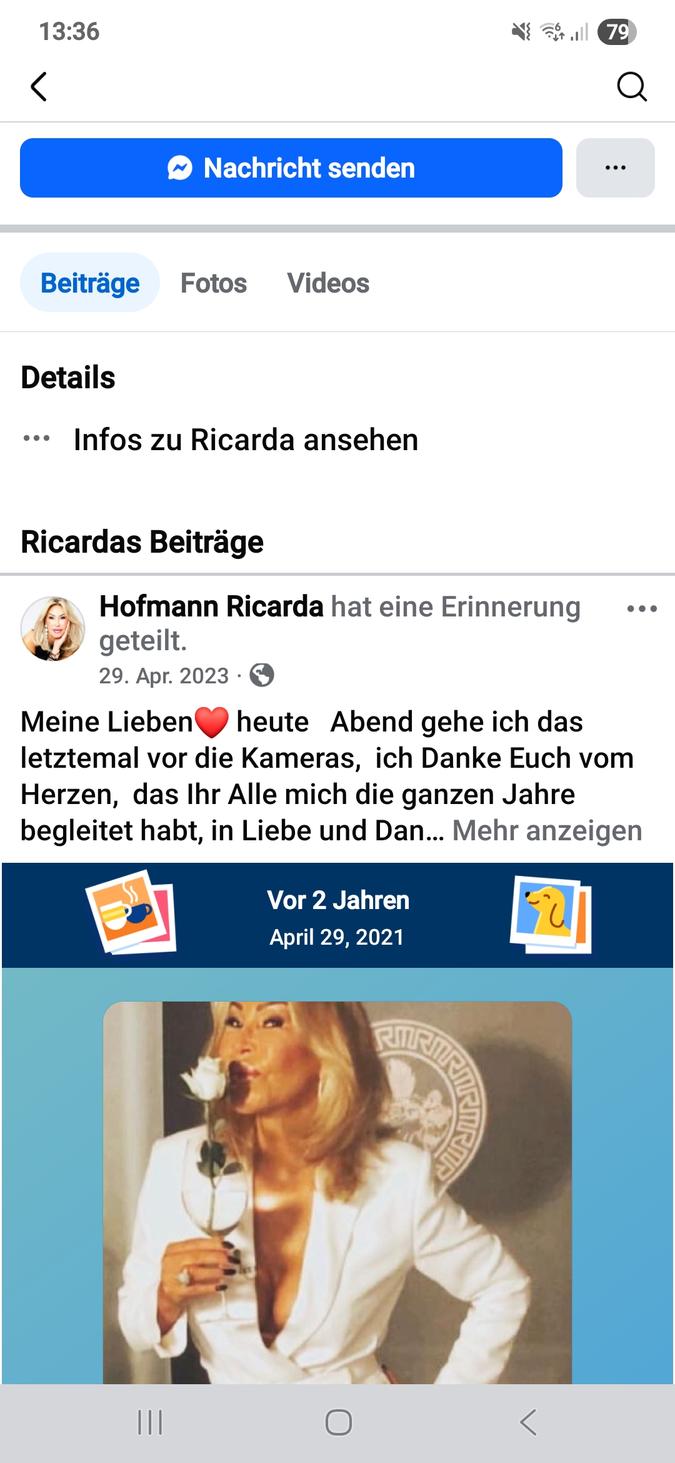Viewport: 675px width, 1463px height.
Task: Open the more options button beside Nachricht senden
Action: pyautogui.click(x=615, y=168)
